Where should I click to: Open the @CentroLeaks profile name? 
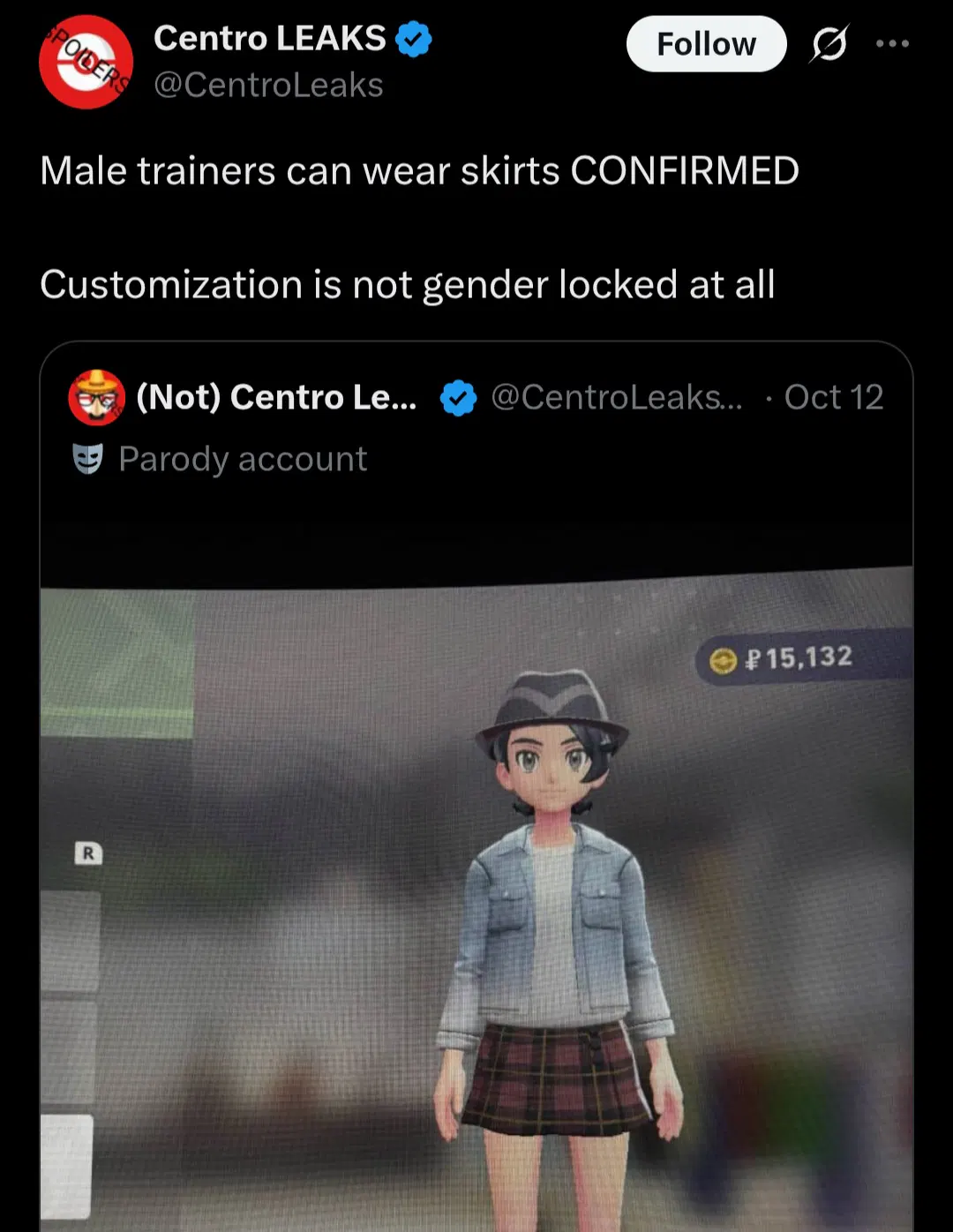(x=269, y=39)
